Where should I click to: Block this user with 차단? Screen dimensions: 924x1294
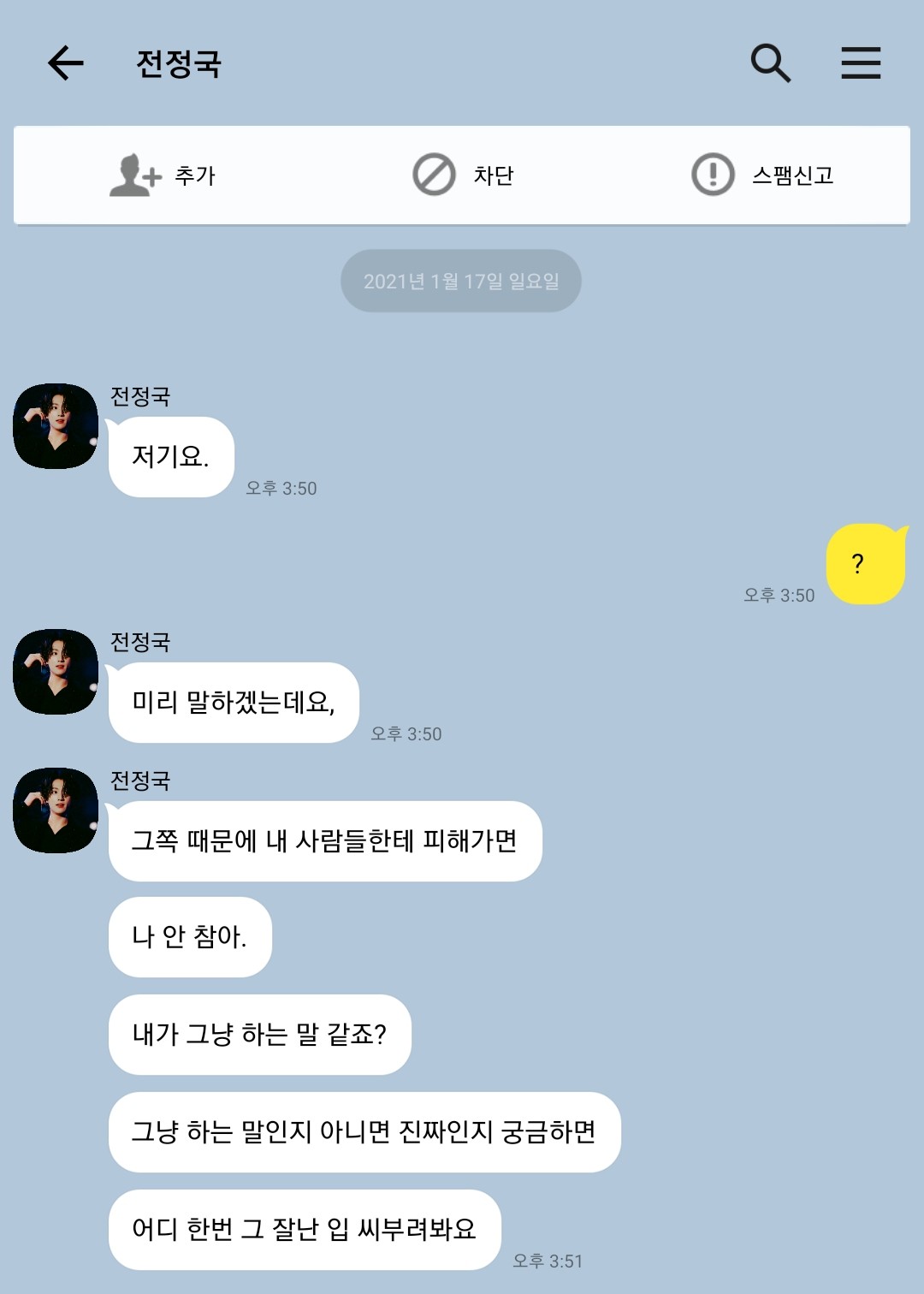click(463, 175)
